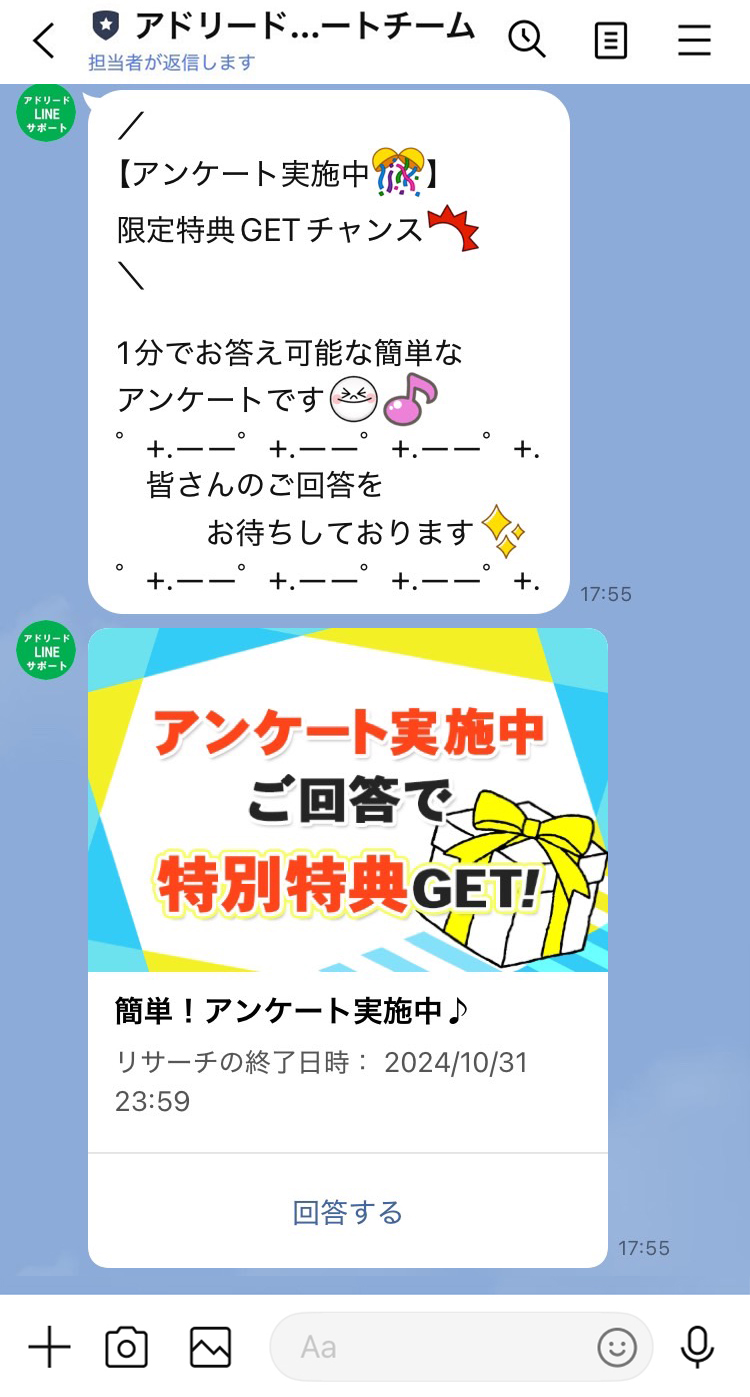Open the notes icon in the header
Screen dimensions: 750x1397
[610, 41]
